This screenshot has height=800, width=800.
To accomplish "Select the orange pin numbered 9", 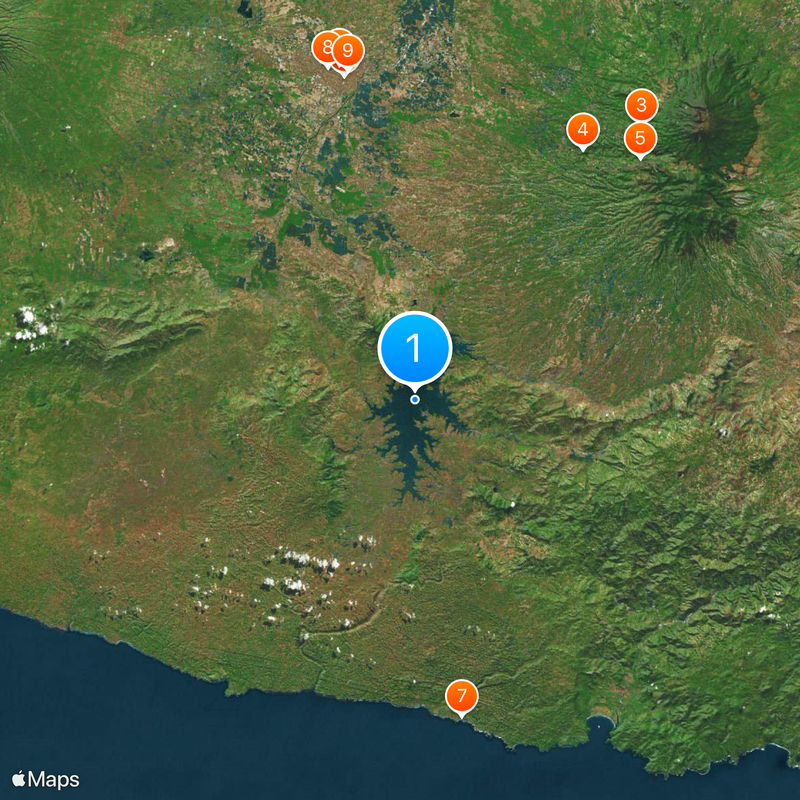I will pos(350,50).
